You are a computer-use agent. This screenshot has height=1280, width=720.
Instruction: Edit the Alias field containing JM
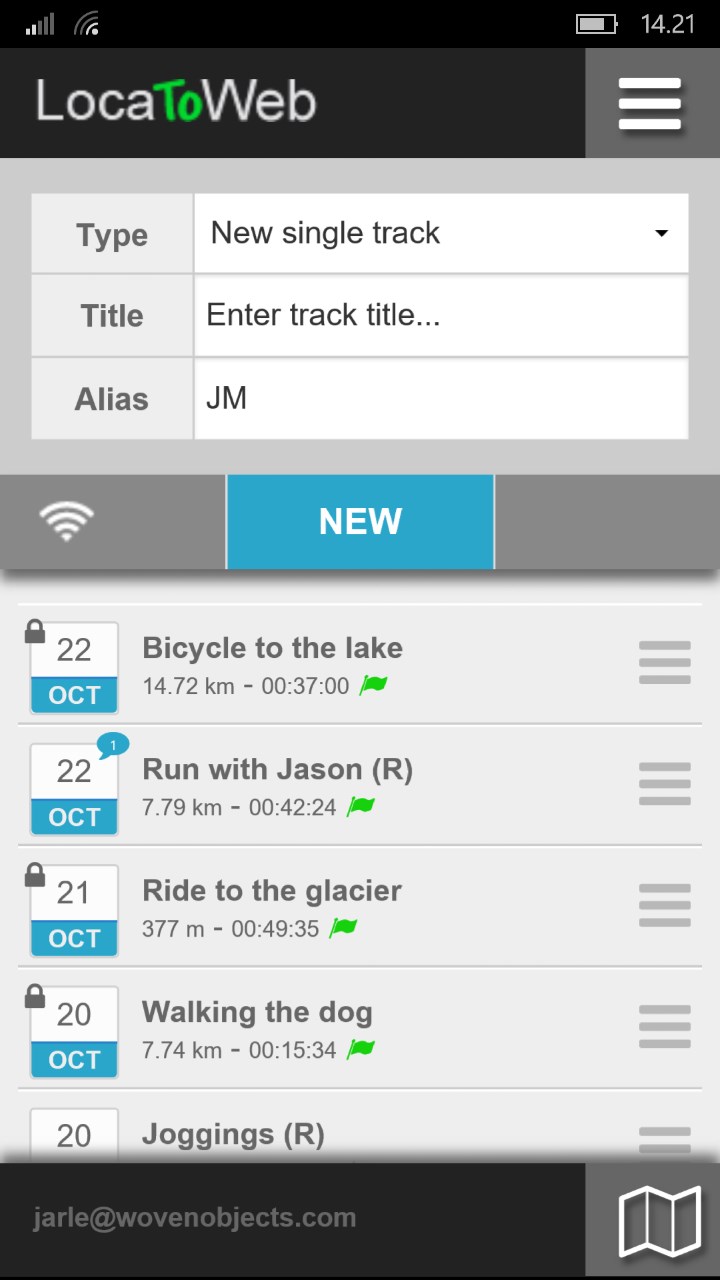click(x=440, y=399)
